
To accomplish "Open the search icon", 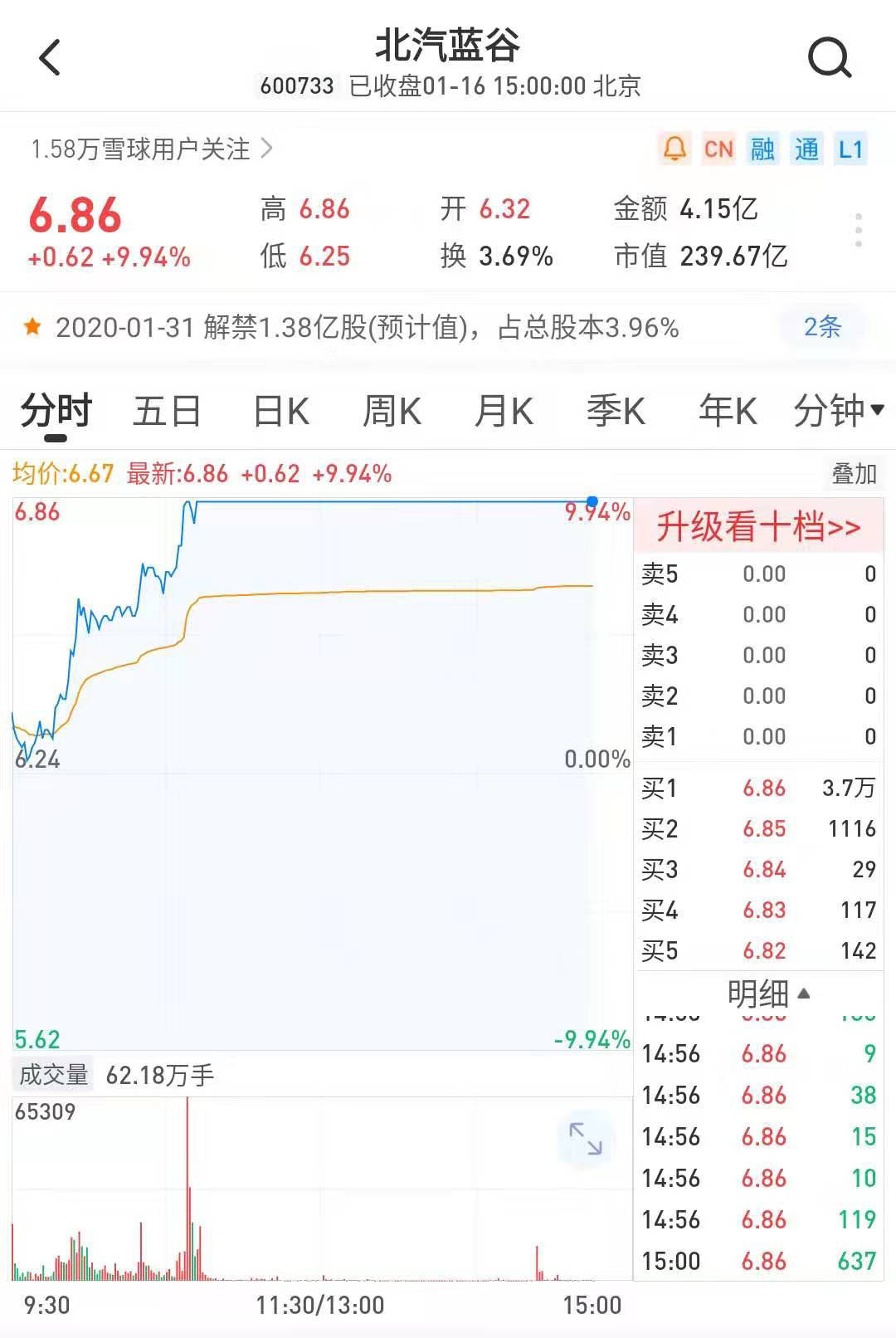I will [827, 58].
